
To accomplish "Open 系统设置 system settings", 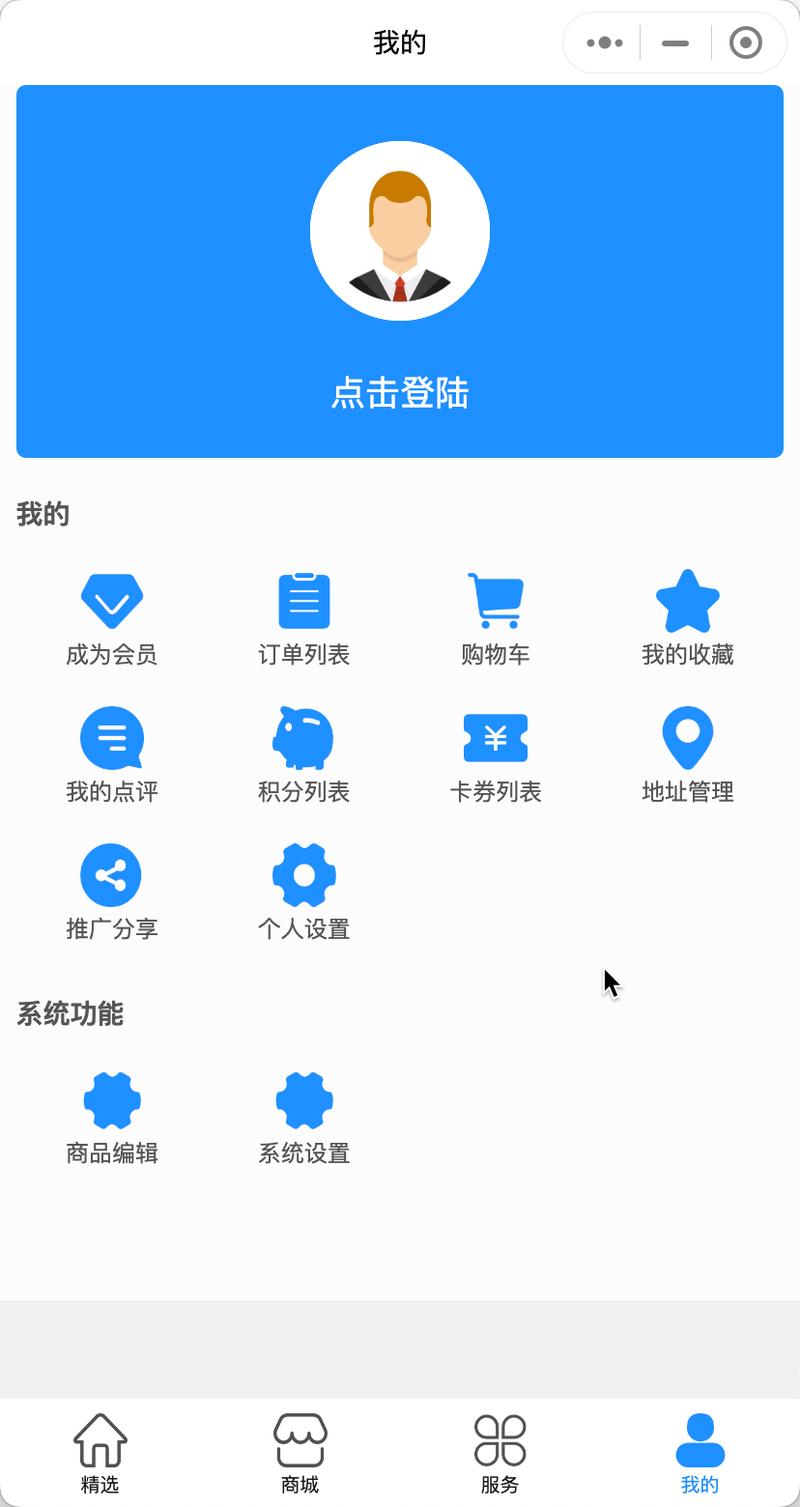I will [304, 1119].
